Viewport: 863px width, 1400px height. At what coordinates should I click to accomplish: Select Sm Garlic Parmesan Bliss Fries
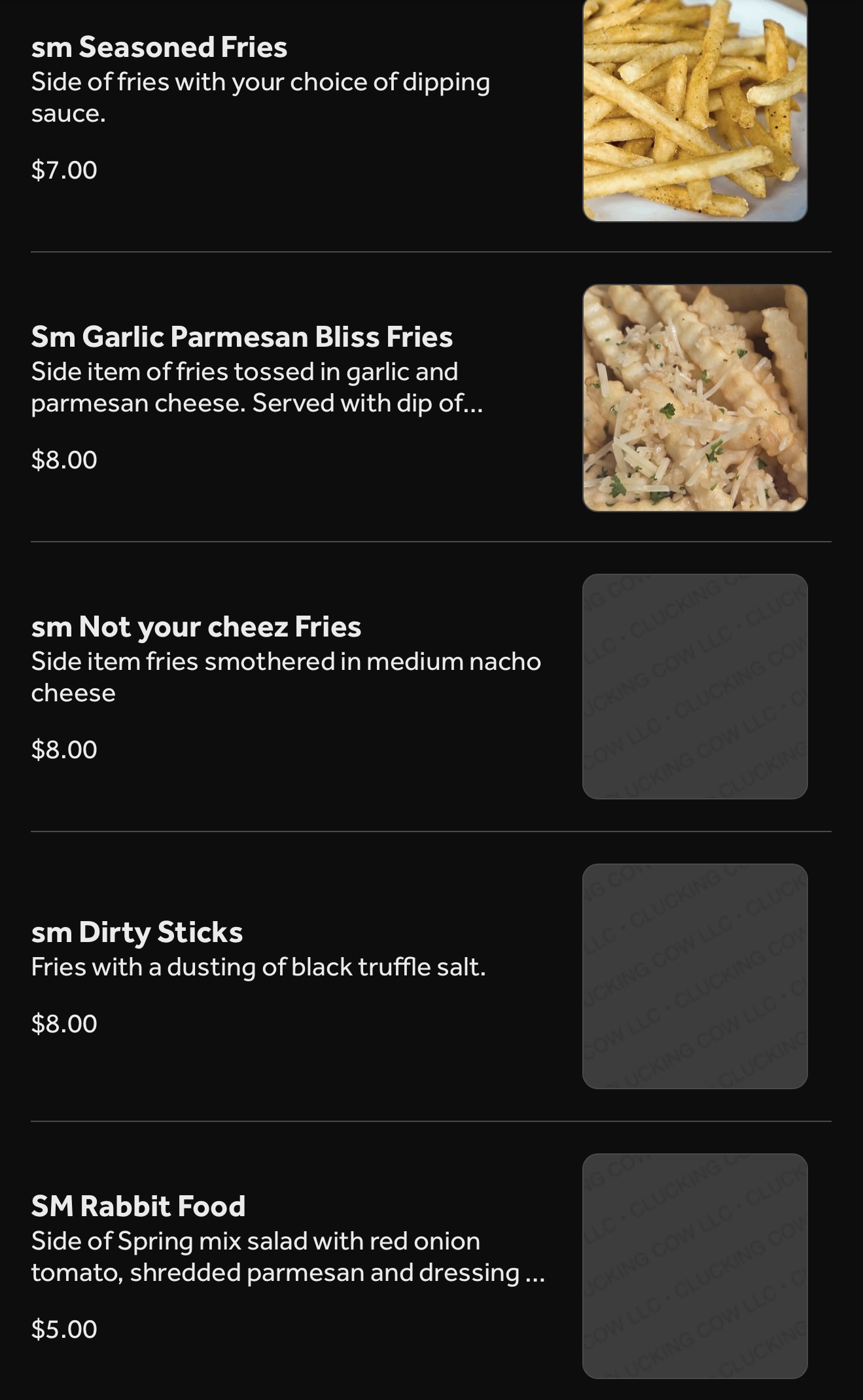tap(242, 337)
